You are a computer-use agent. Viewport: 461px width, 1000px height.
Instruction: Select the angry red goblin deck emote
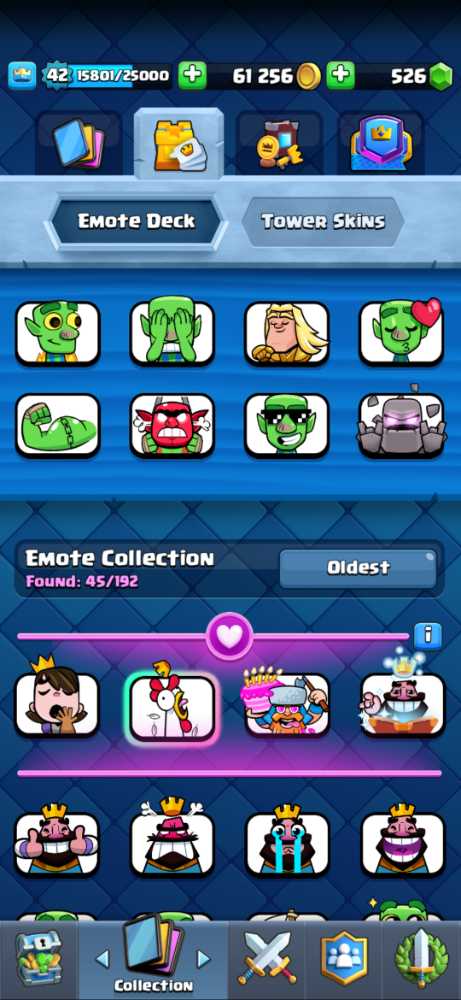pos(172,426)
